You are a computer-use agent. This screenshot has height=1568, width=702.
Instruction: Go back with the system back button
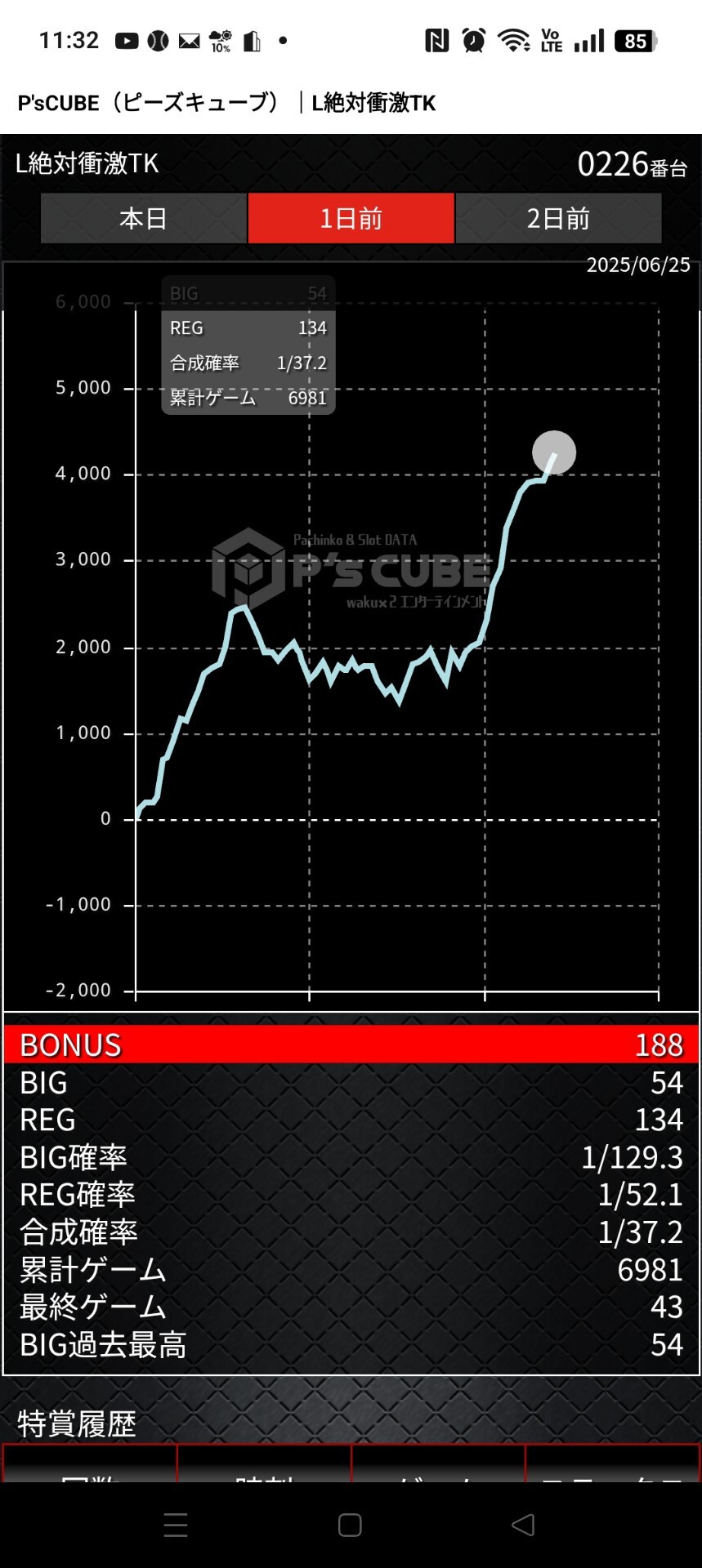523,1525
